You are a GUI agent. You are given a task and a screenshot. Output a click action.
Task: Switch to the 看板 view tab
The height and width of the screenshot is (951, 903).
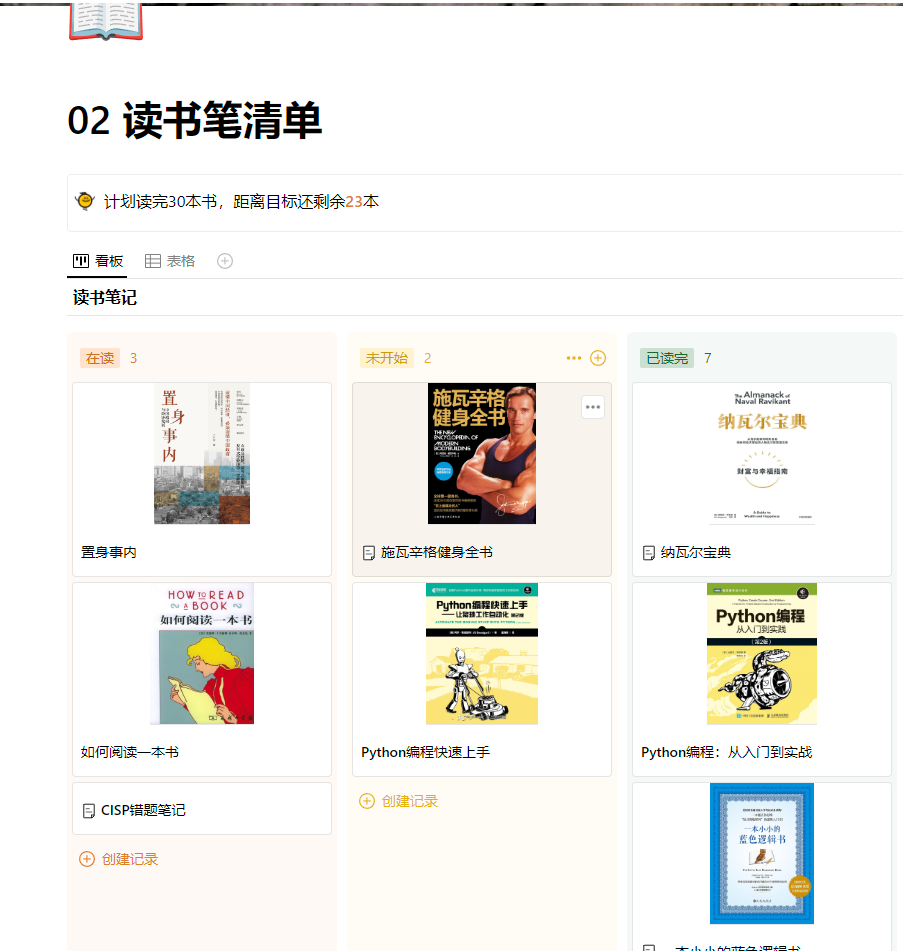(98, 261)
